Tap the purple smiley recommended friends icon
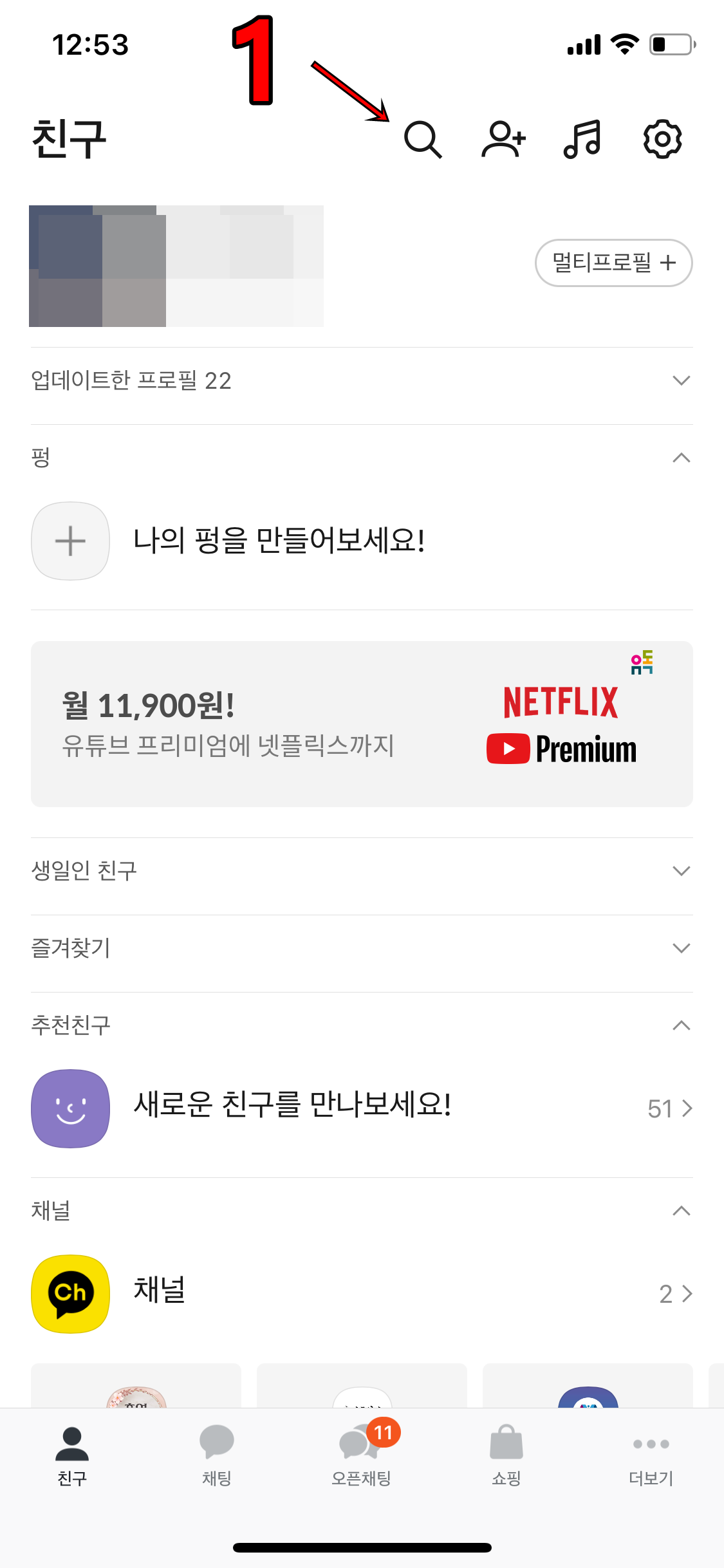 click(70, 1109)
